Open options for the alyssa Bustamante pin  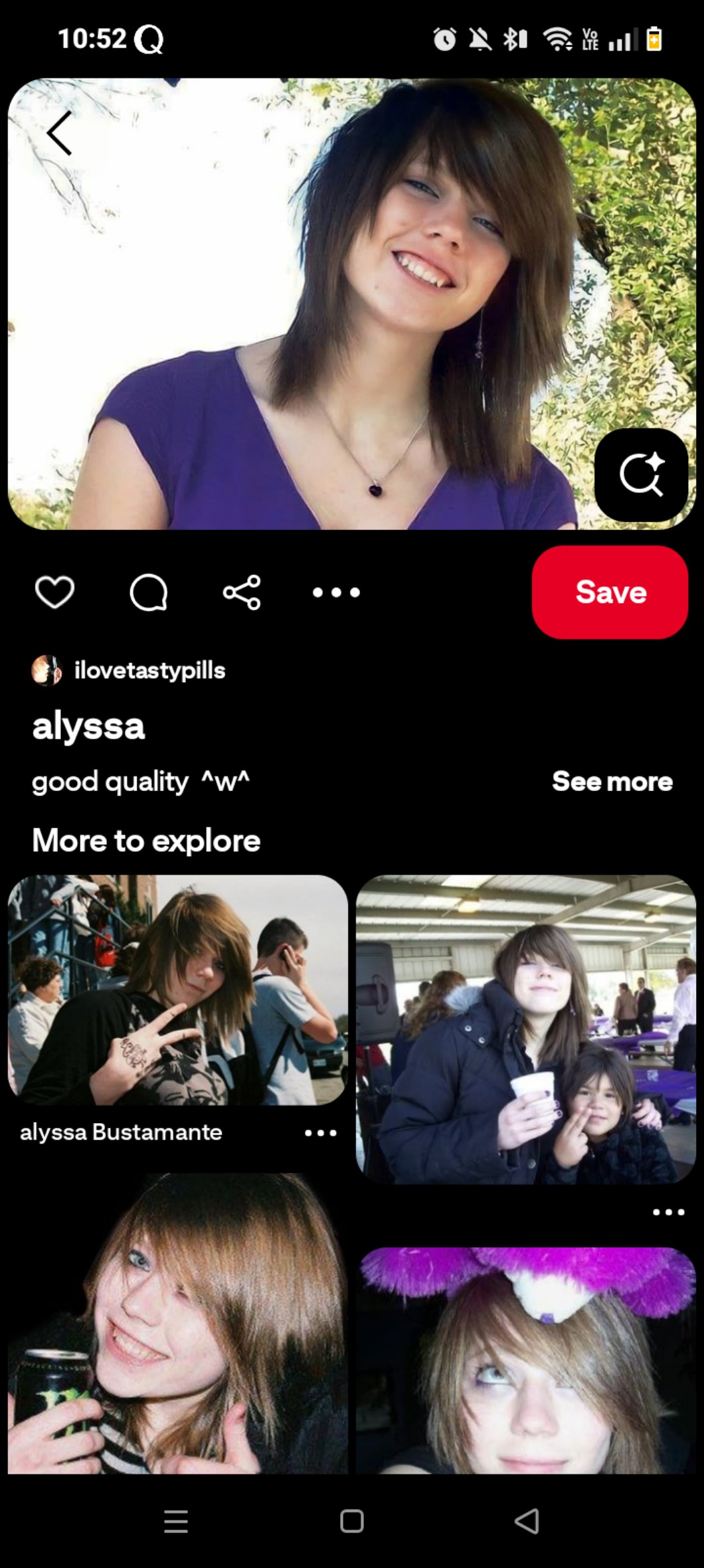[321, 1133]
